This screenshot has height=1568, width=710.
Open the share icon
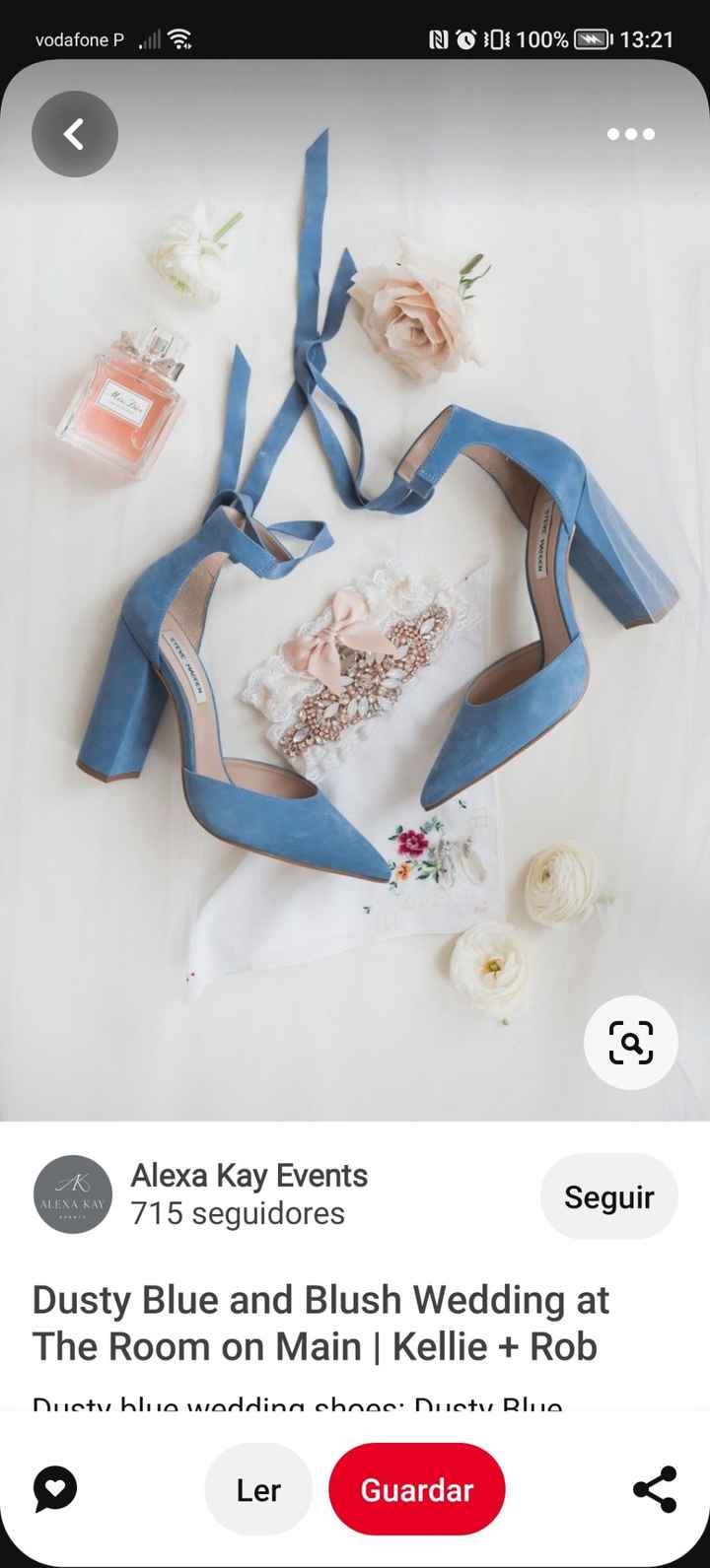coord(656,1489)
